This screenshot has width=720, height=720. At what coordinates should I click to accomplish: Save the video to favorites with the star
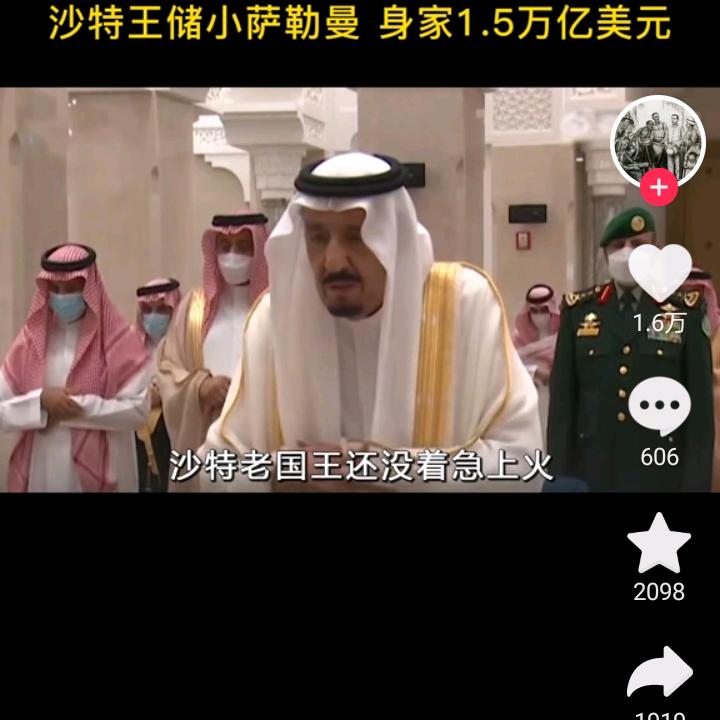659,543
